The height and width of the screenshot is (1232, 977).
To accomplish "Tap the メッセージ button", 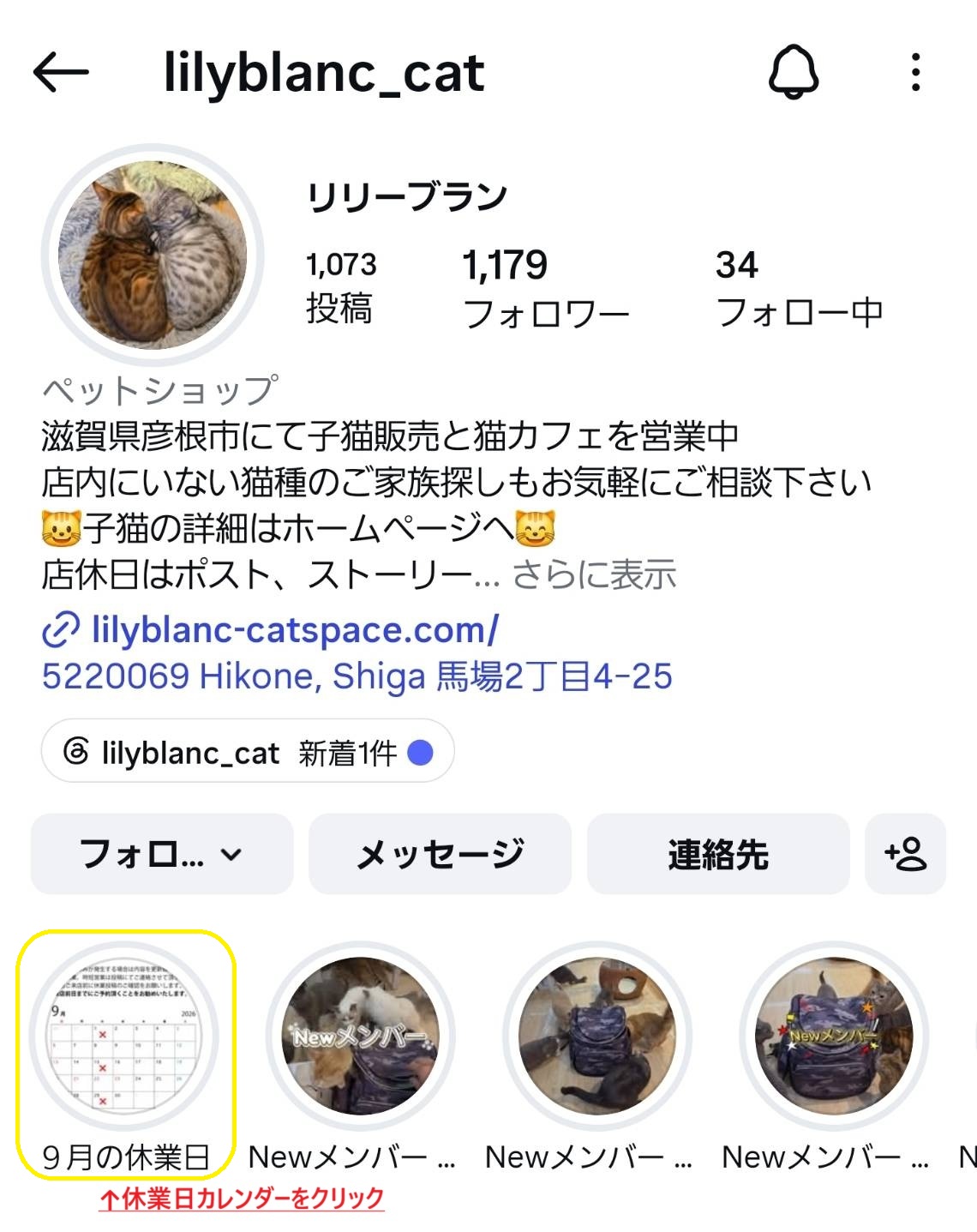I will point(440,854).
